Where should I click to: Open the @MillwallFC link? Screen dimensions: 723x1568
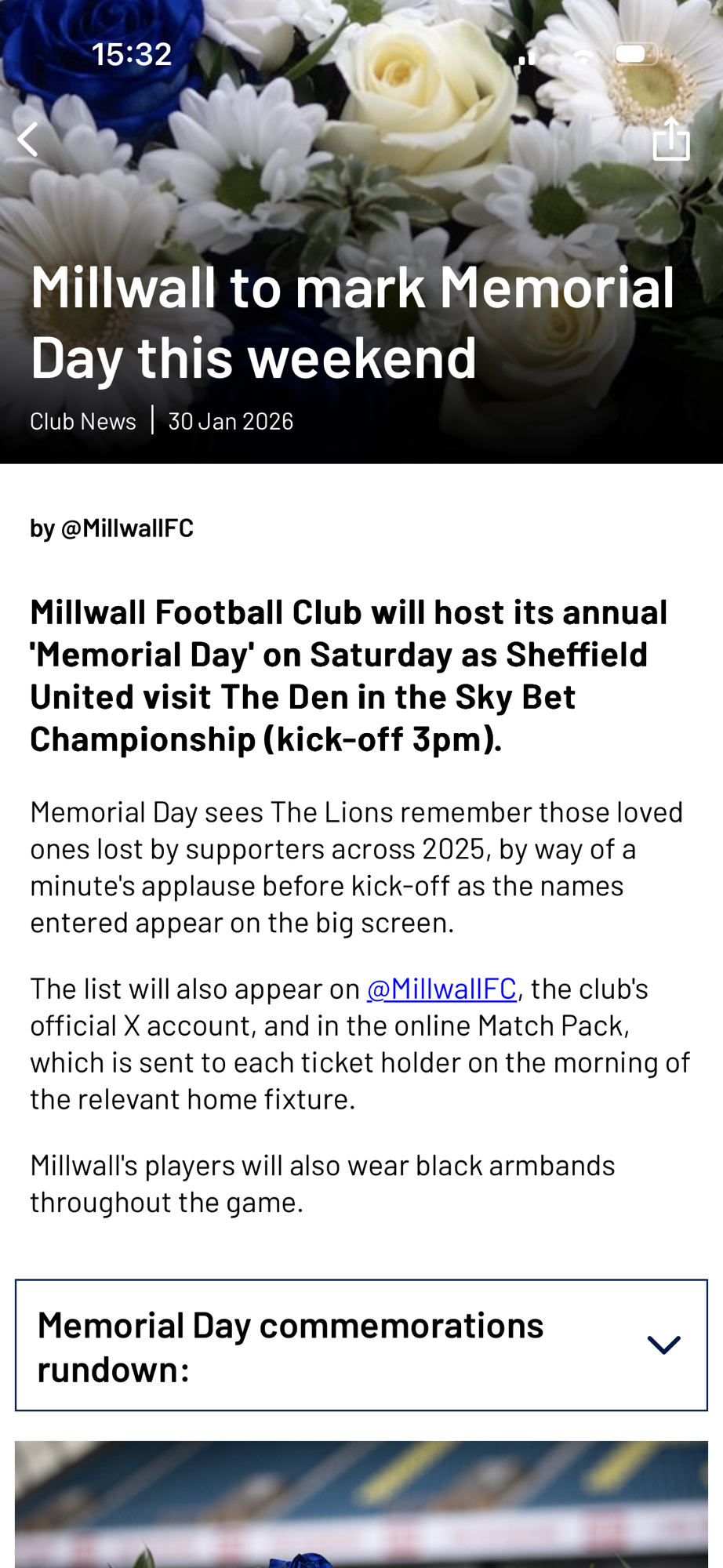(x=441, y=989)
